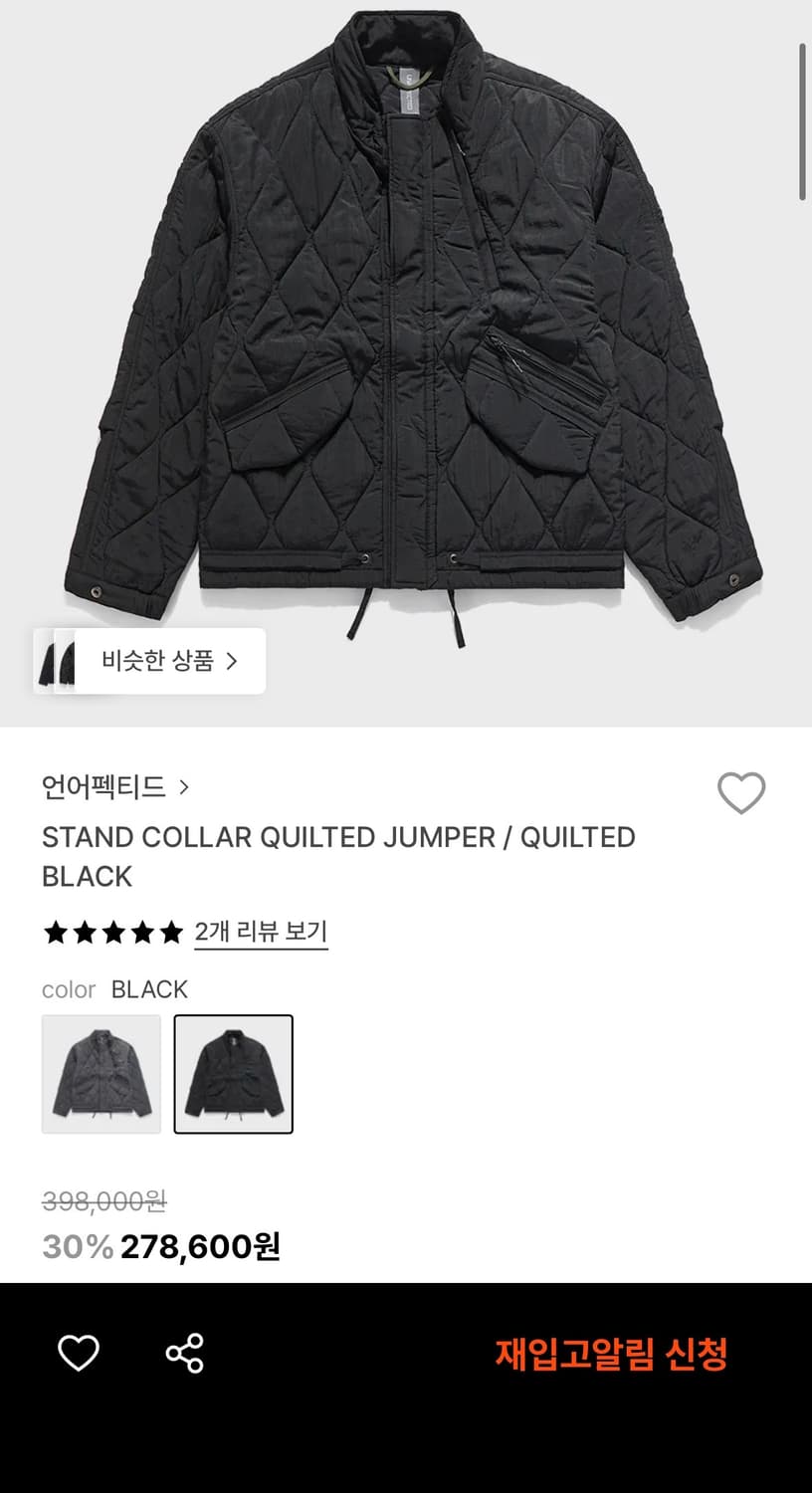Open the 2개 리뷰 보기 reviews link
This screenshot has height=1493, width=812.
click(259, 932)
